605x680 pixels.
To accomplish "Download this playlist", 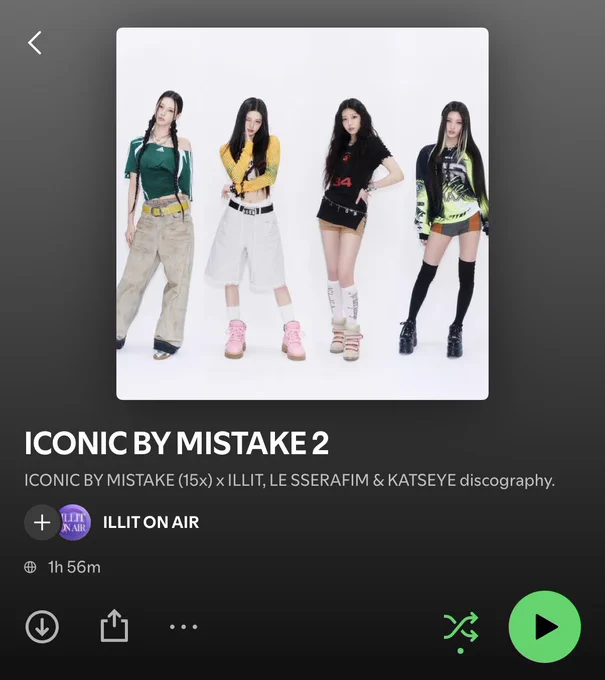I will 42,626.
